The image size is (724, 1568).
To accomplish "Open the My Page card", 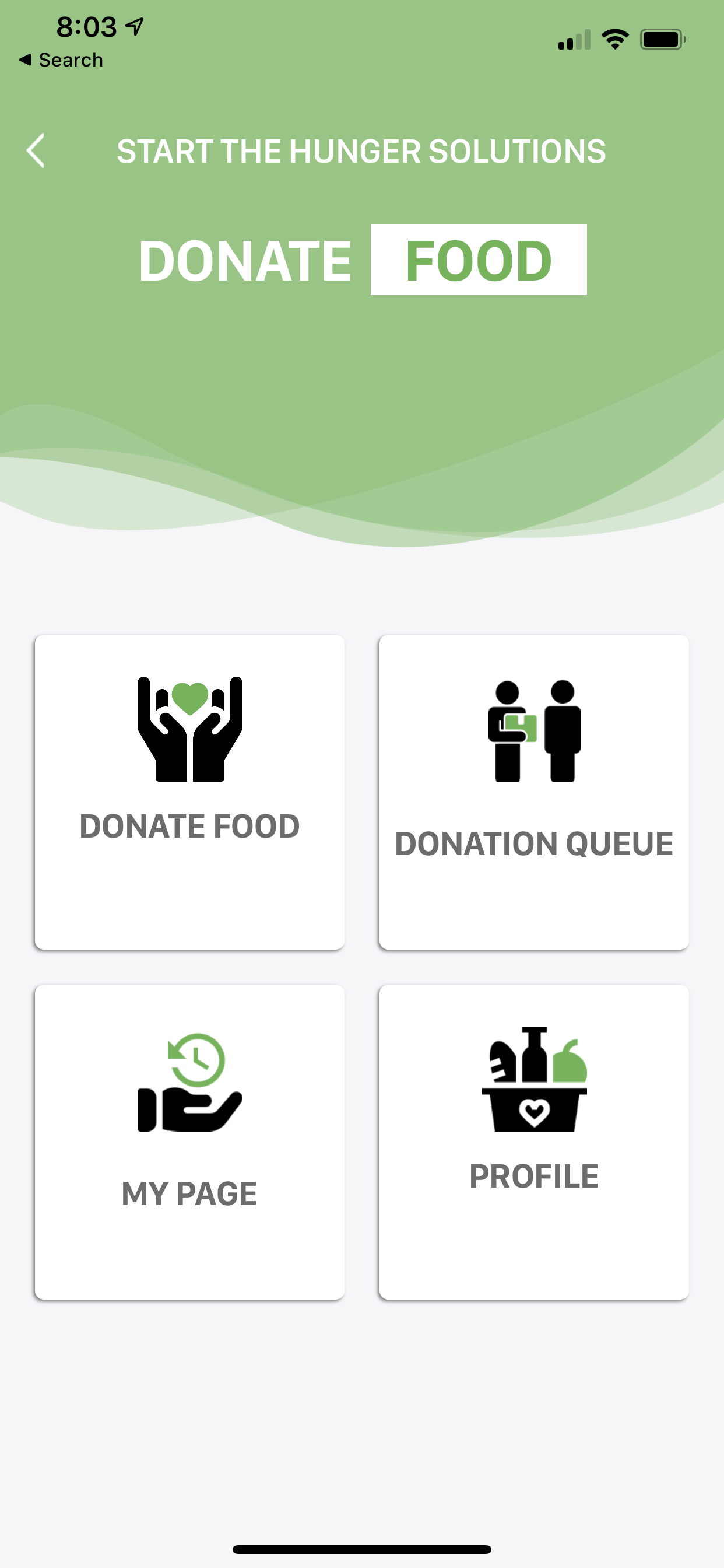I will [189, 1142].
